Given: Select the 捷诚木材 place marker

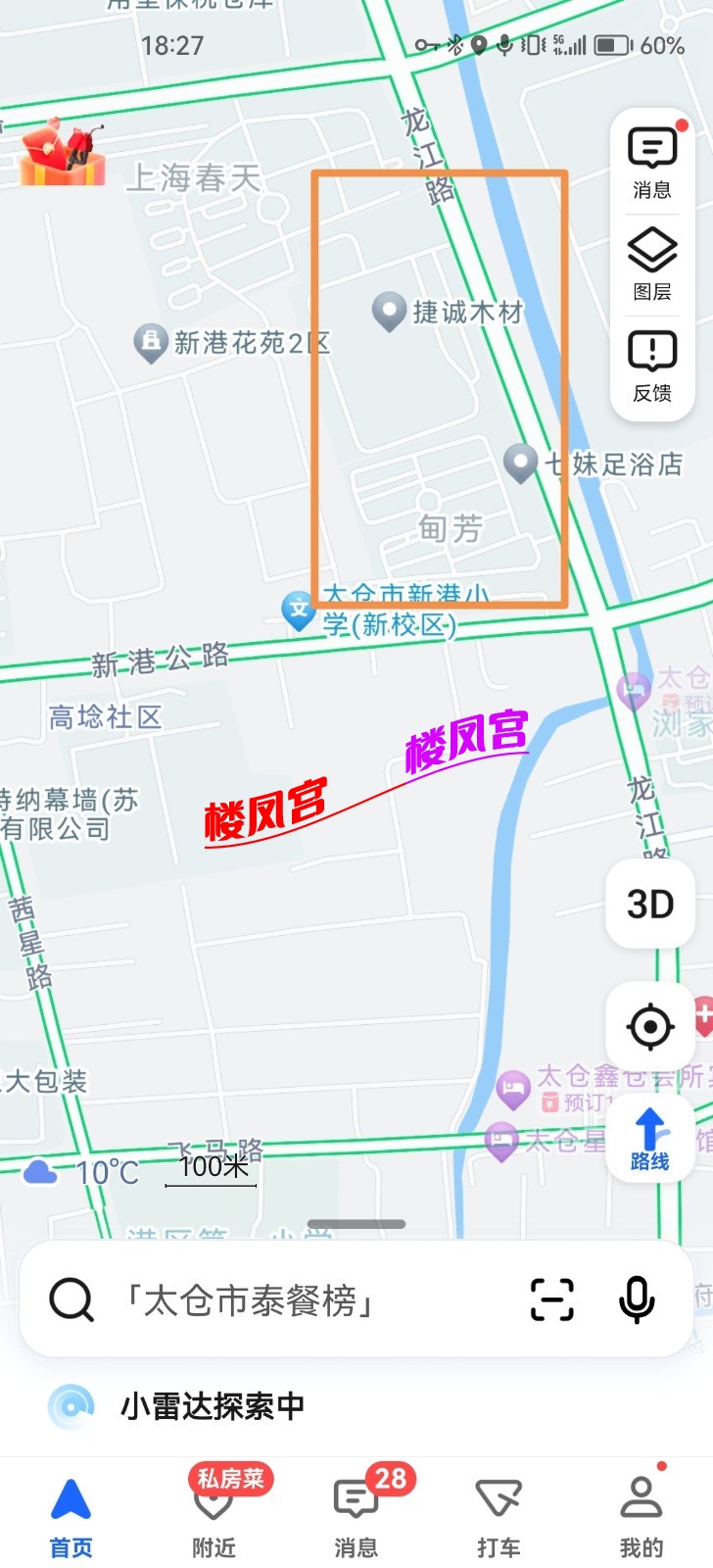Looking at the screenshot, I should click(x=390, y=311).
